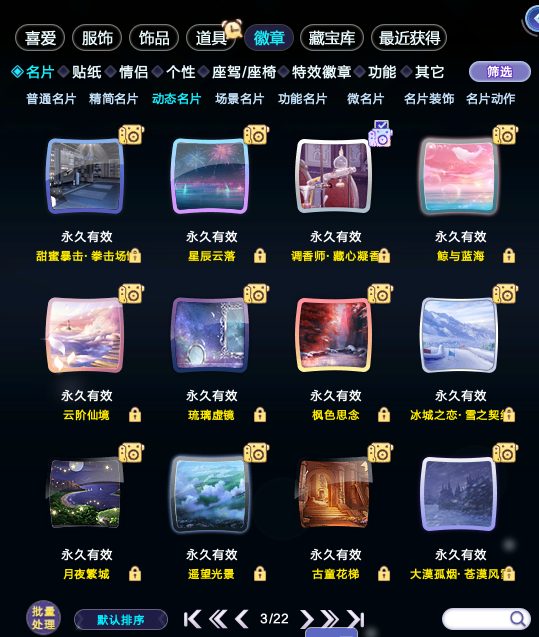
Task: Switch to the 最近获得 tab
Action: point(409,38)
